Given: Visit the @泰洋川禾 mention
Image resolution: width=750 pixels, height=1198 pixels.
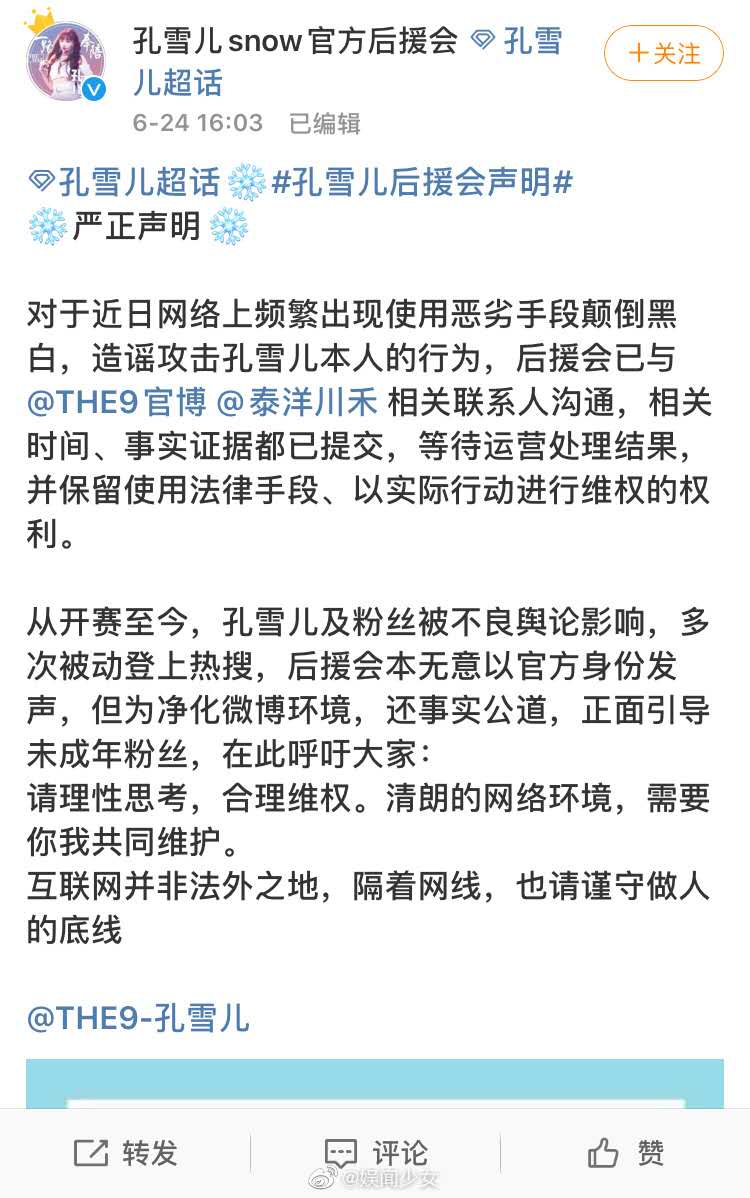Looking at the screenshot, I should [299, 403].
